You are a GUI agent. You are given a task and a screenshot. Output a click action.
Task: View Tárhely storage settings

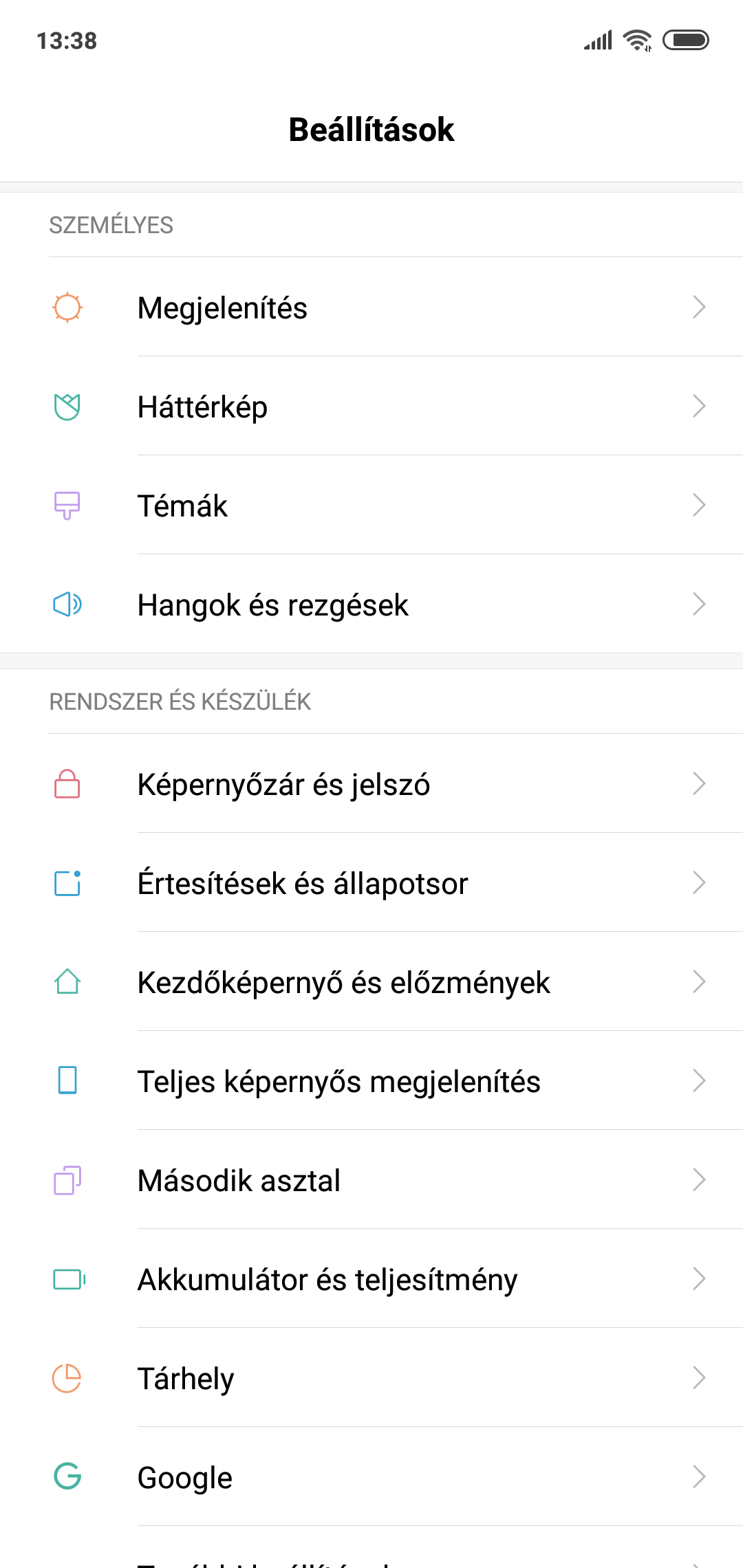click(371, 1378)
